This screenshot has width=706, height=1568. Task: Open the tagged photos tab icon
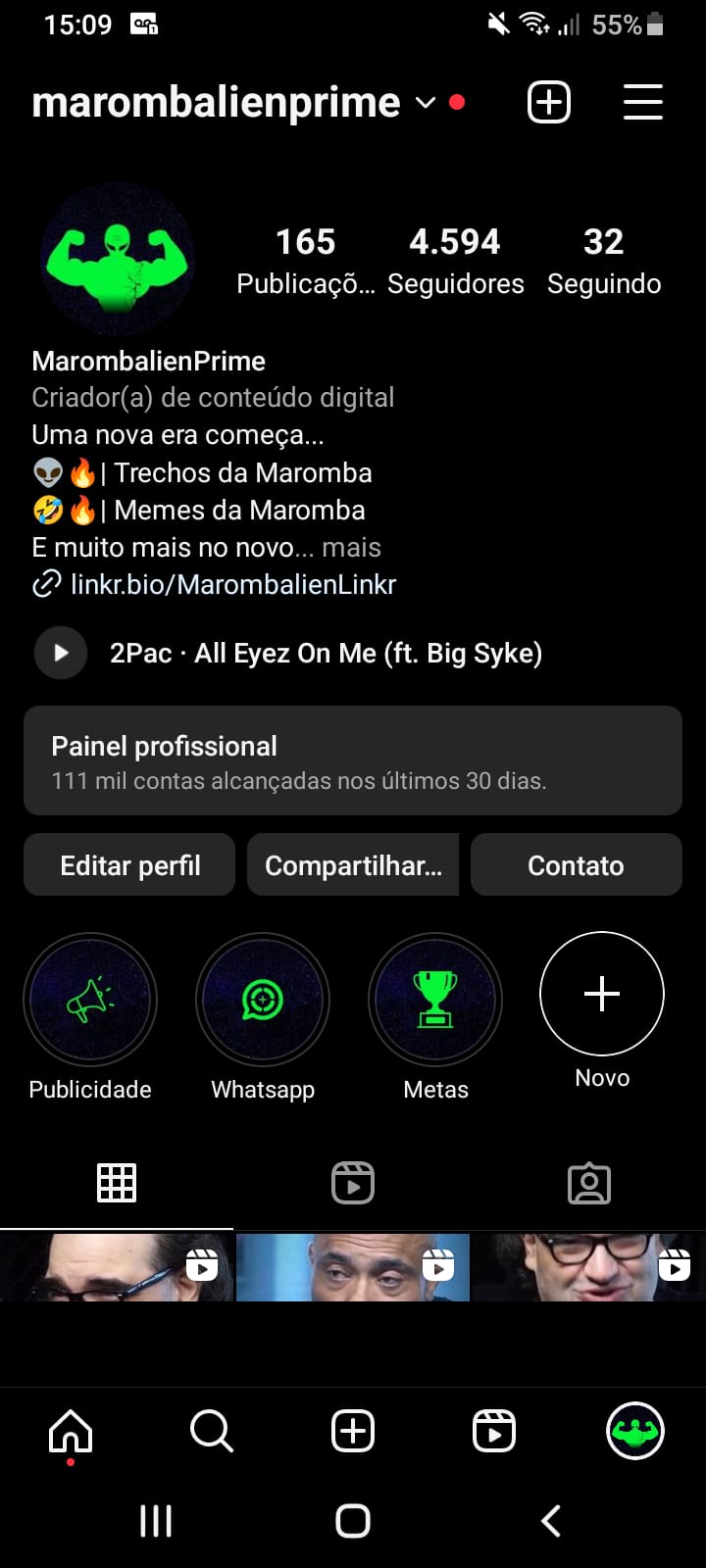point(588,1183)
